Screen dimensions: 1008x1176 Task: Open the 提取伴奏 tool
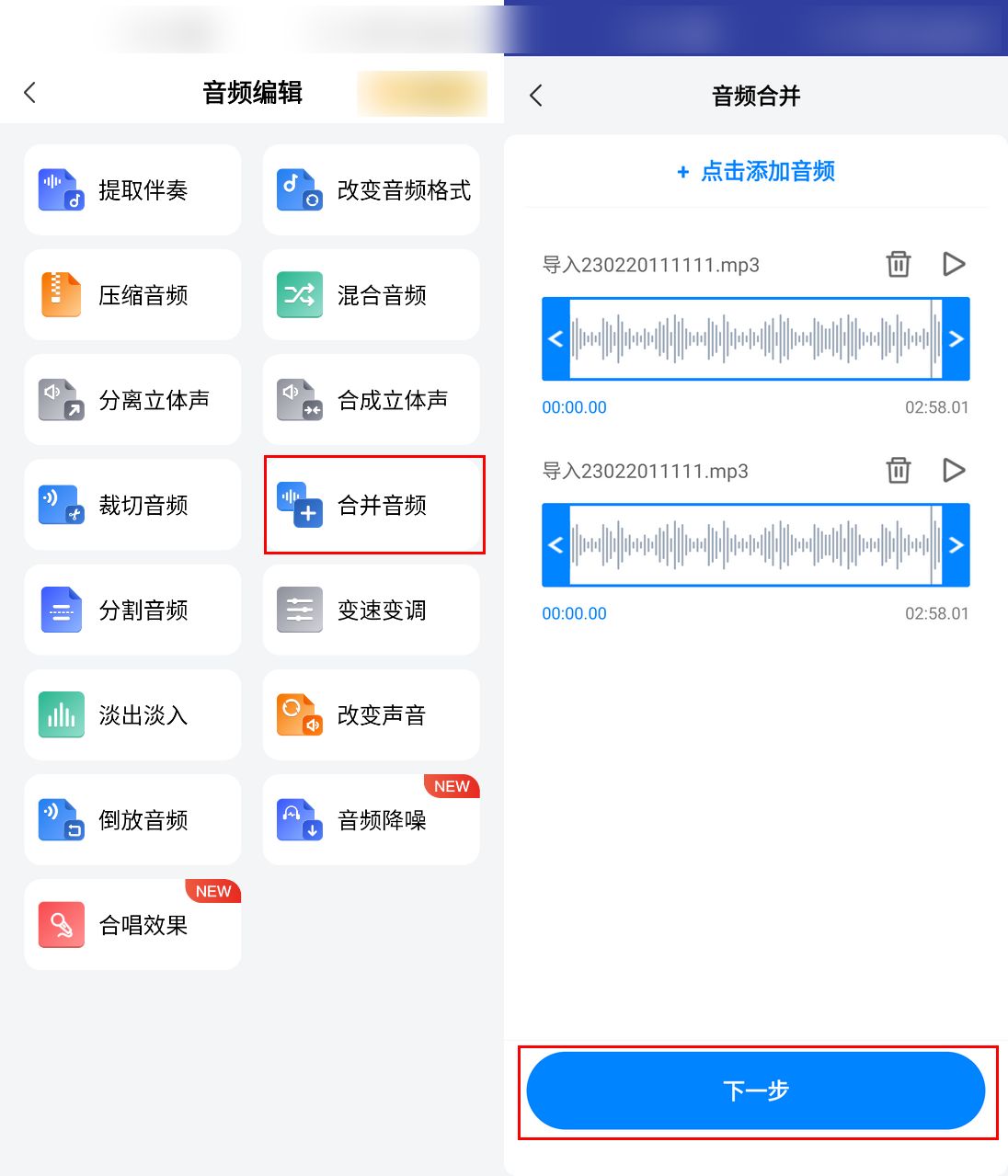(x=132, y=189)
